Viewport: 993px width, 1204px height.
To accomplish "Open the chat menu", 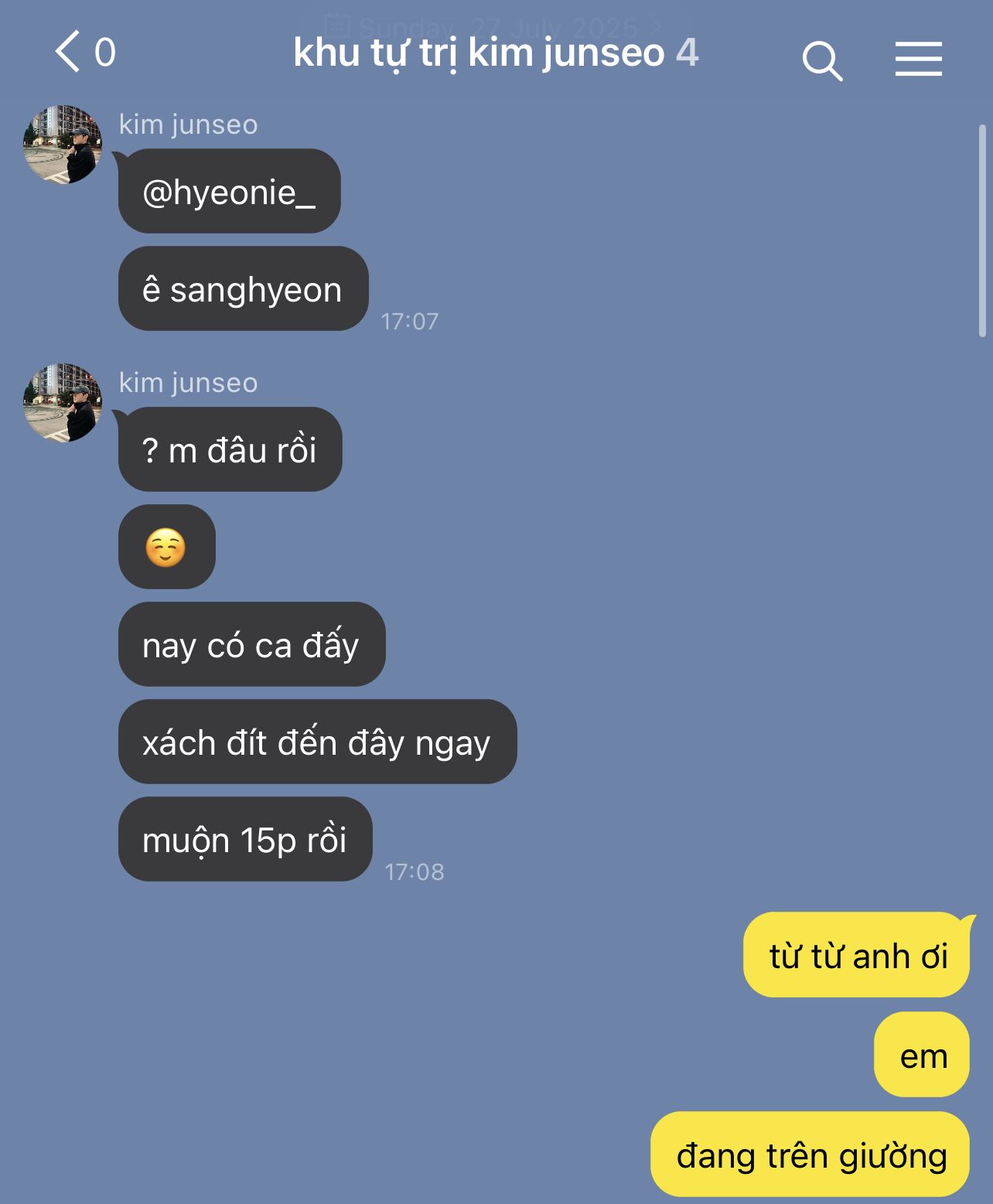I will tap(918, 60).
